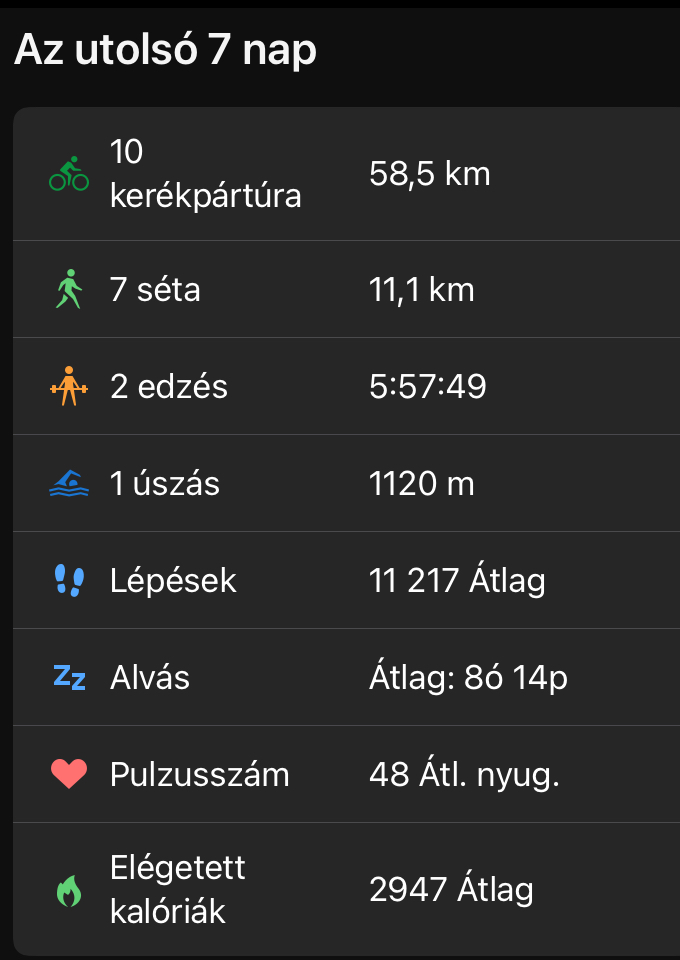Open the 10 kerékpártúra row
This screenshot has width=680, height=960.
click(346, 175)
